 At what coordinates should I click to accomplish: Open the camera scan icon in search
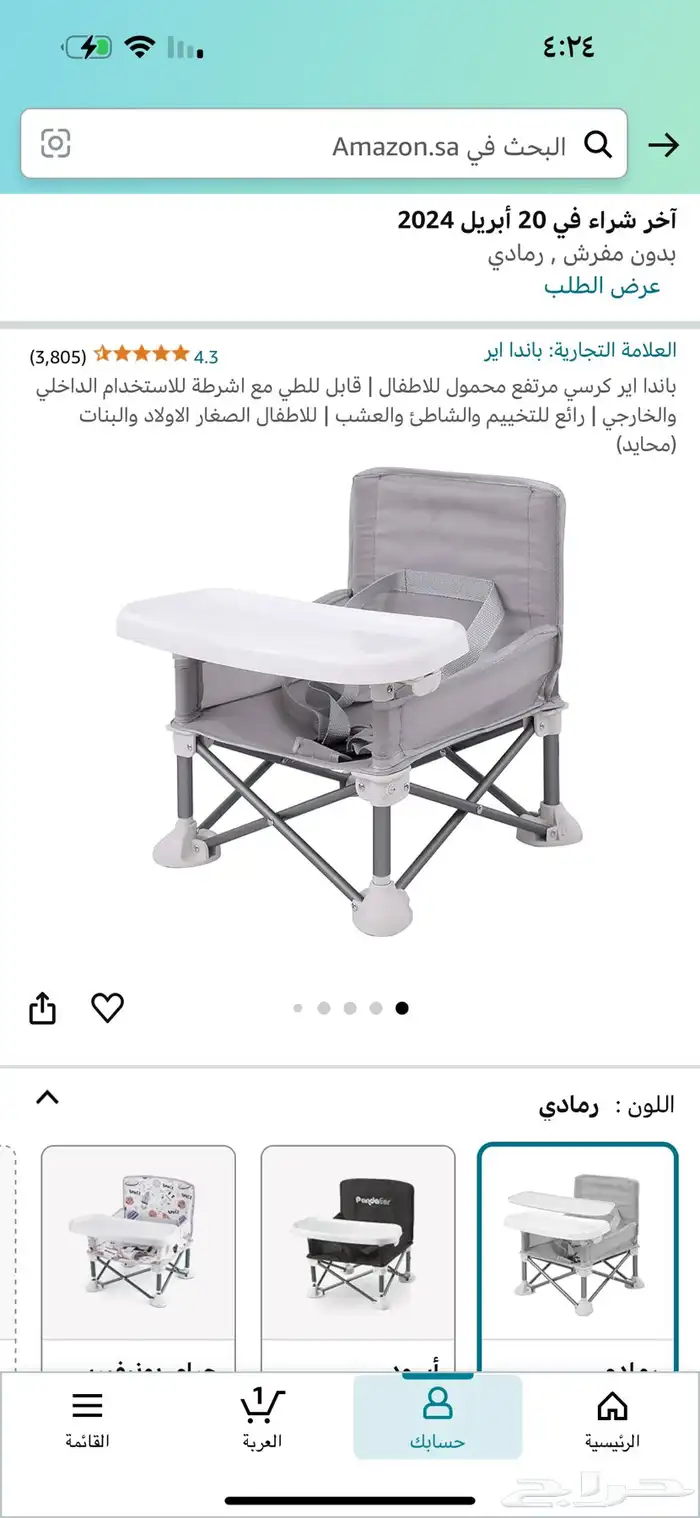56,145
